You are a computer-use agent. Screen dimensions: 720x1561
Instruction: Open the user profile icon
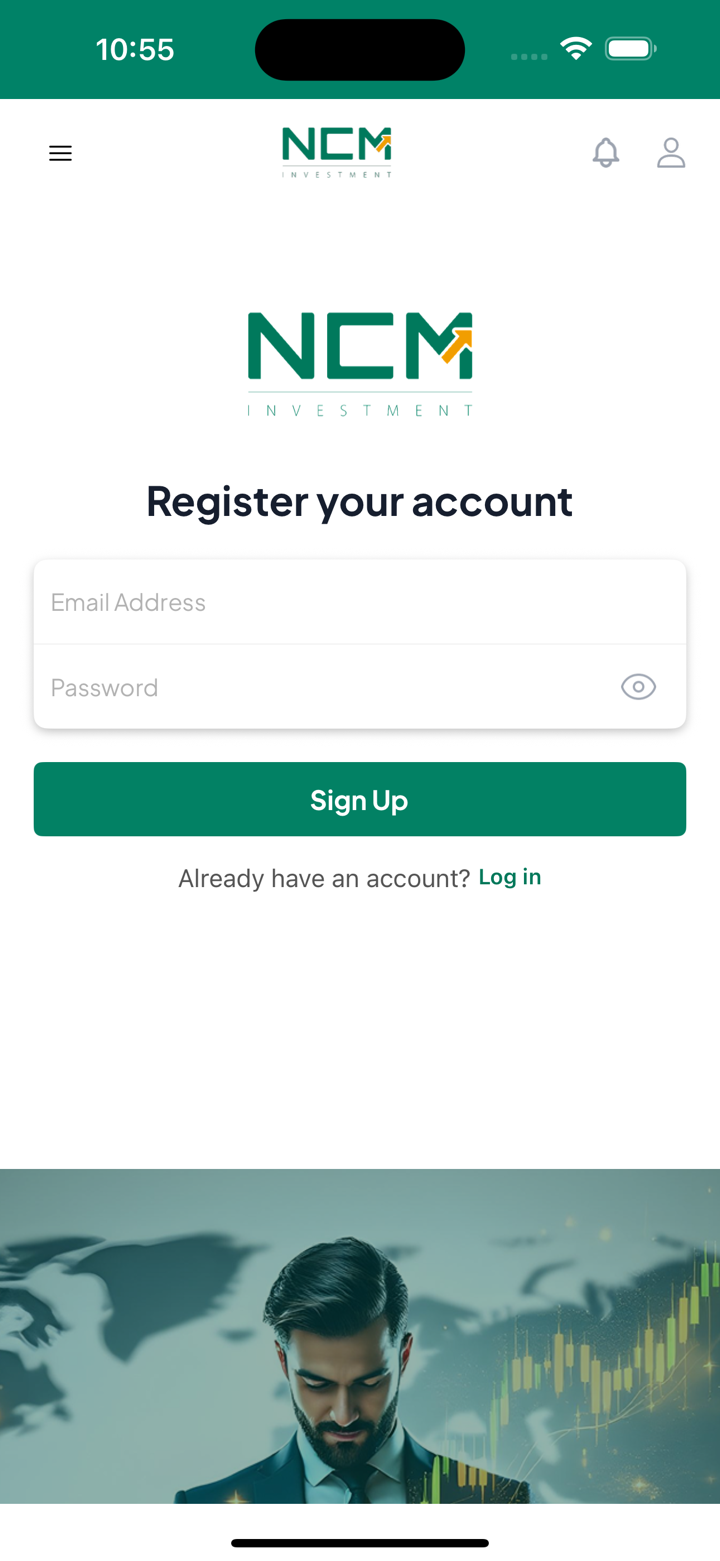coord(670,153)
